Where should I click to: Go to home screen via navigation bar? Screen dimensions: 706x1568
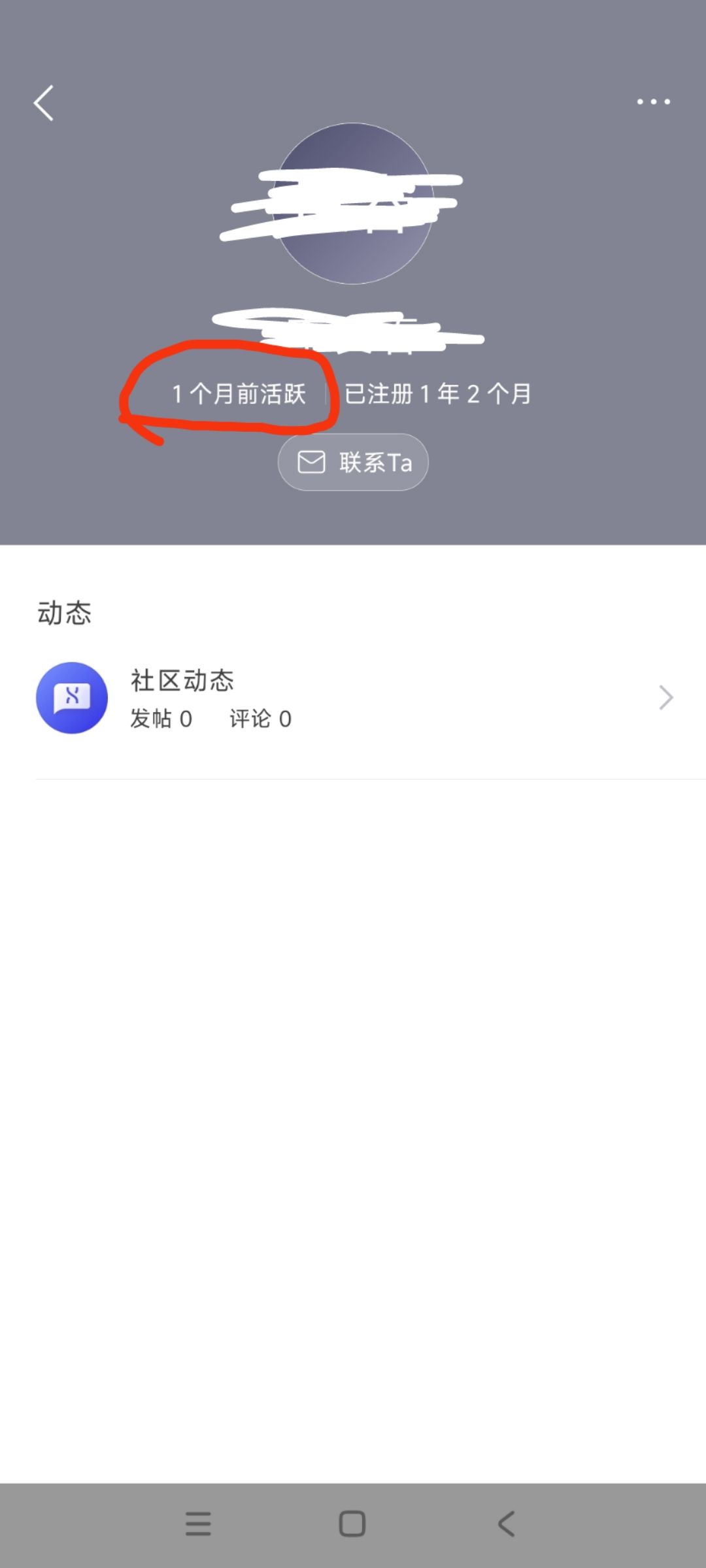coord(352,1524)
